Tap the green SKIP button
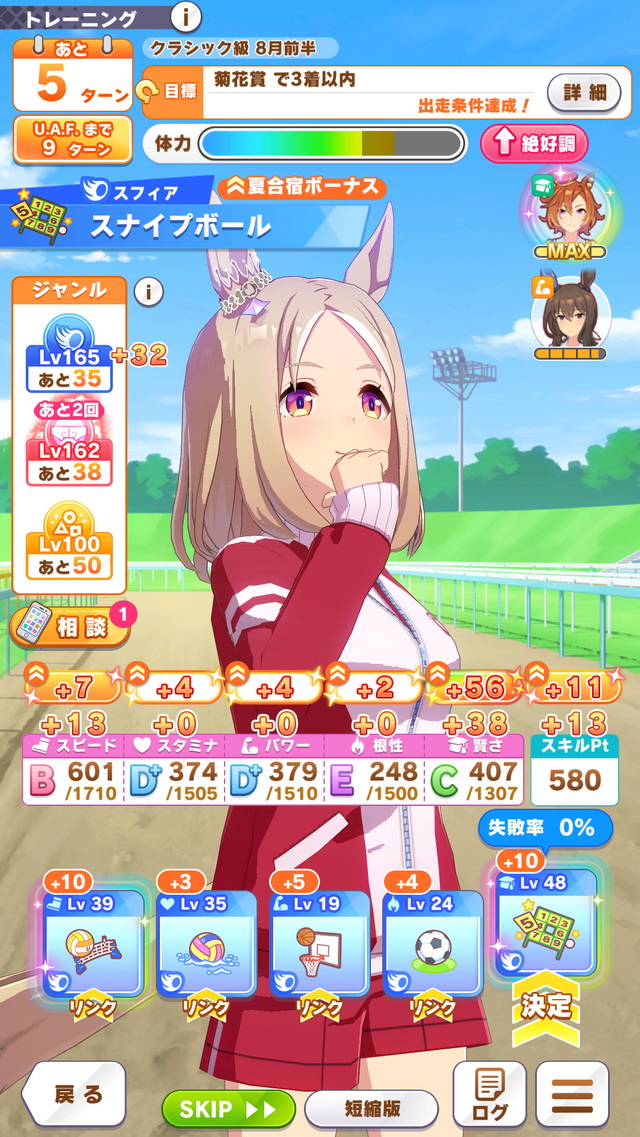 (228, 1109)
